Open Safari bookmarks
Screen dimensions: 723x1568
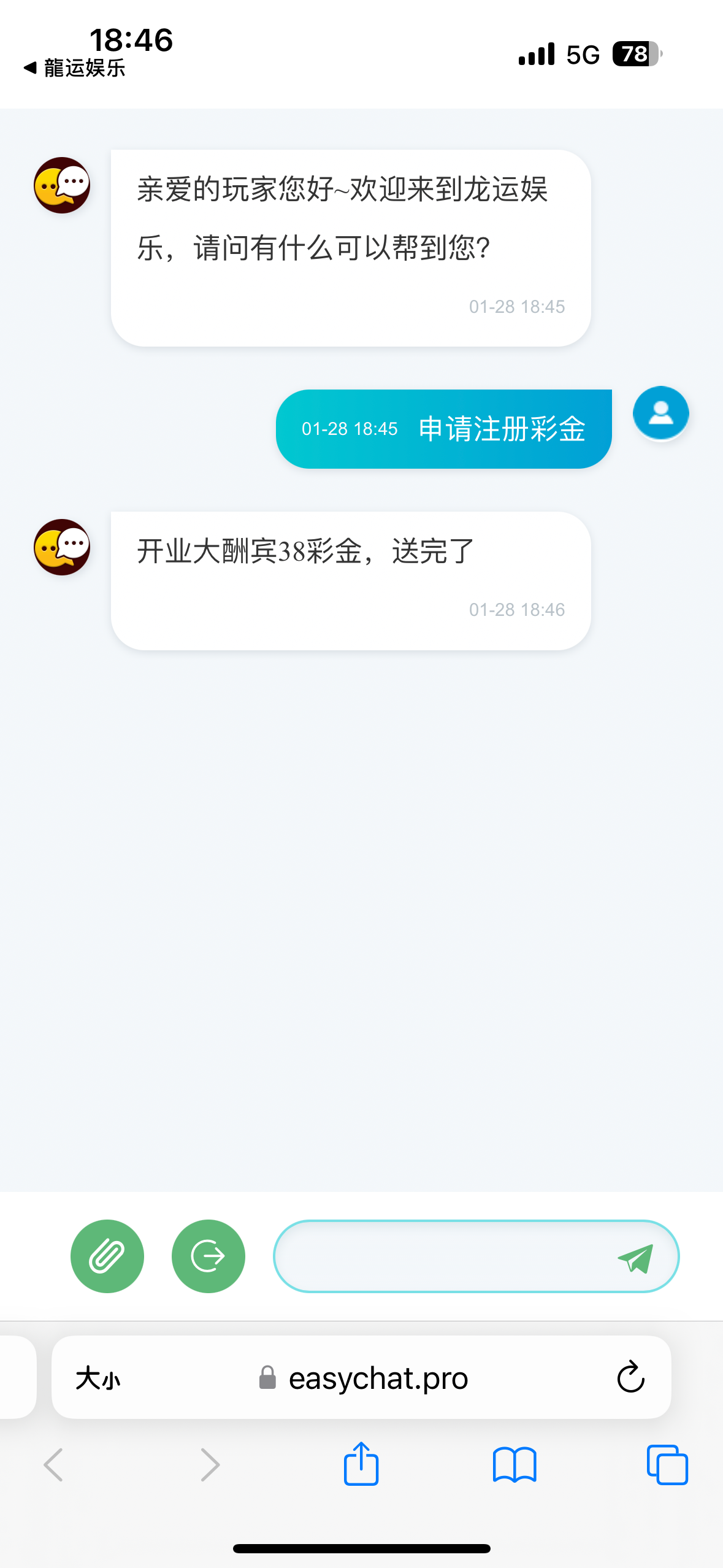(515, 1465)
